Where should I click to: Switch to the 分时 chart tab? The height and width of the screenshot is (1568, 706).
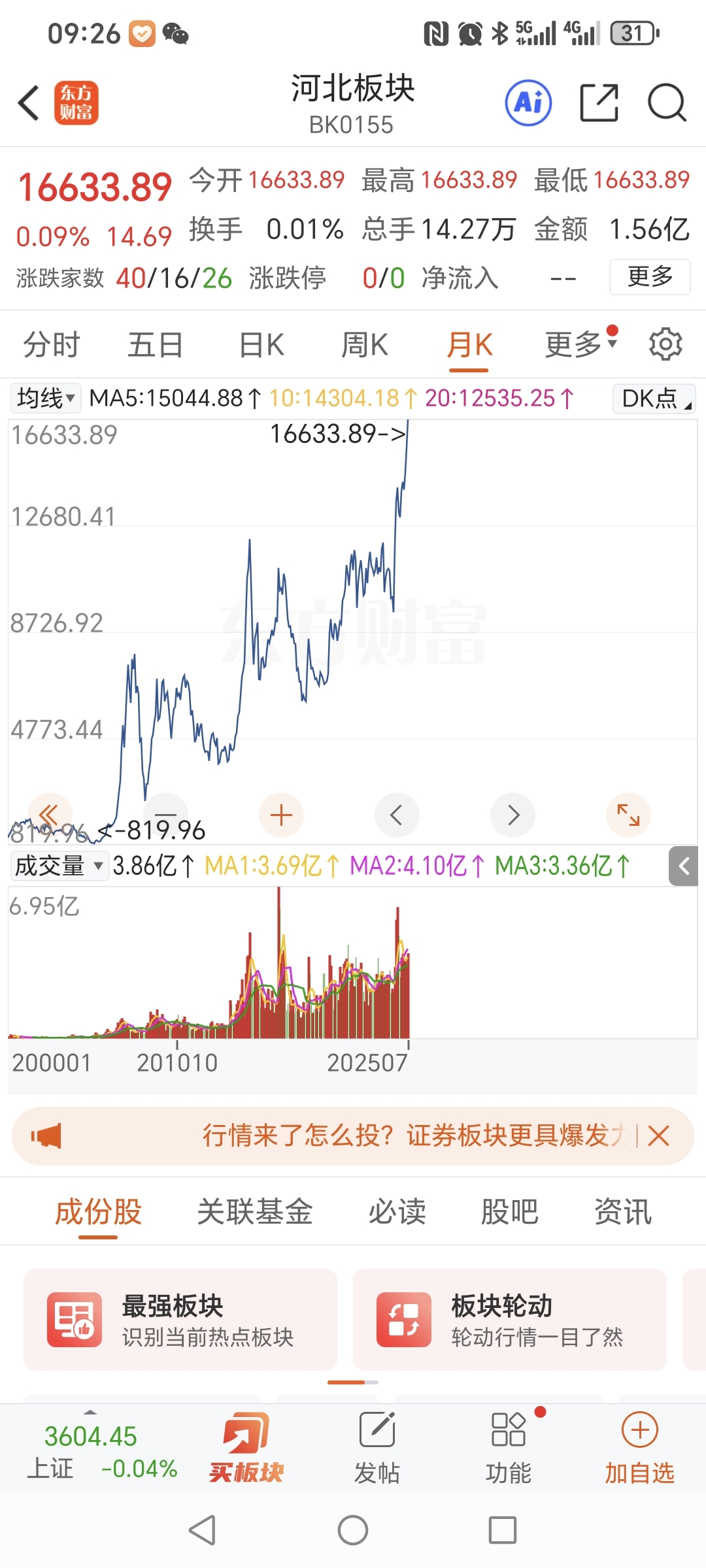51,344
